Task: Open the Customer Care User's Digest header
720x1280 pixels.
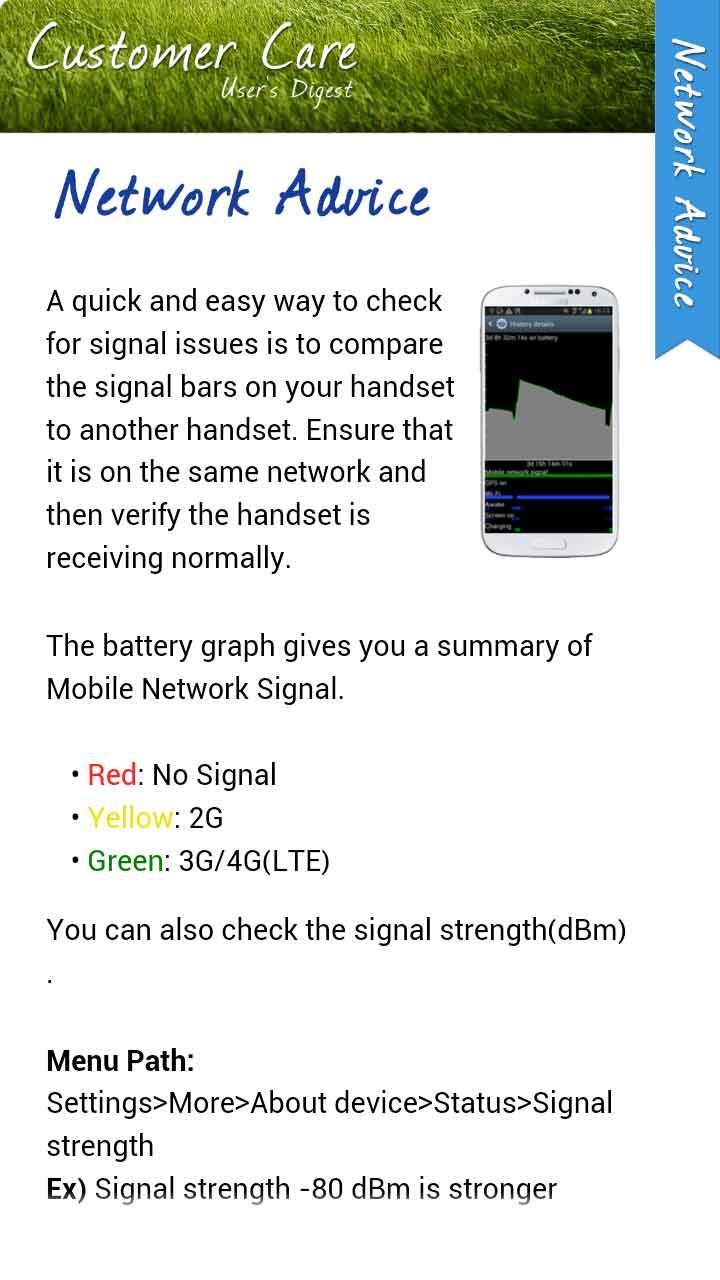Action: tap(192, 60)
